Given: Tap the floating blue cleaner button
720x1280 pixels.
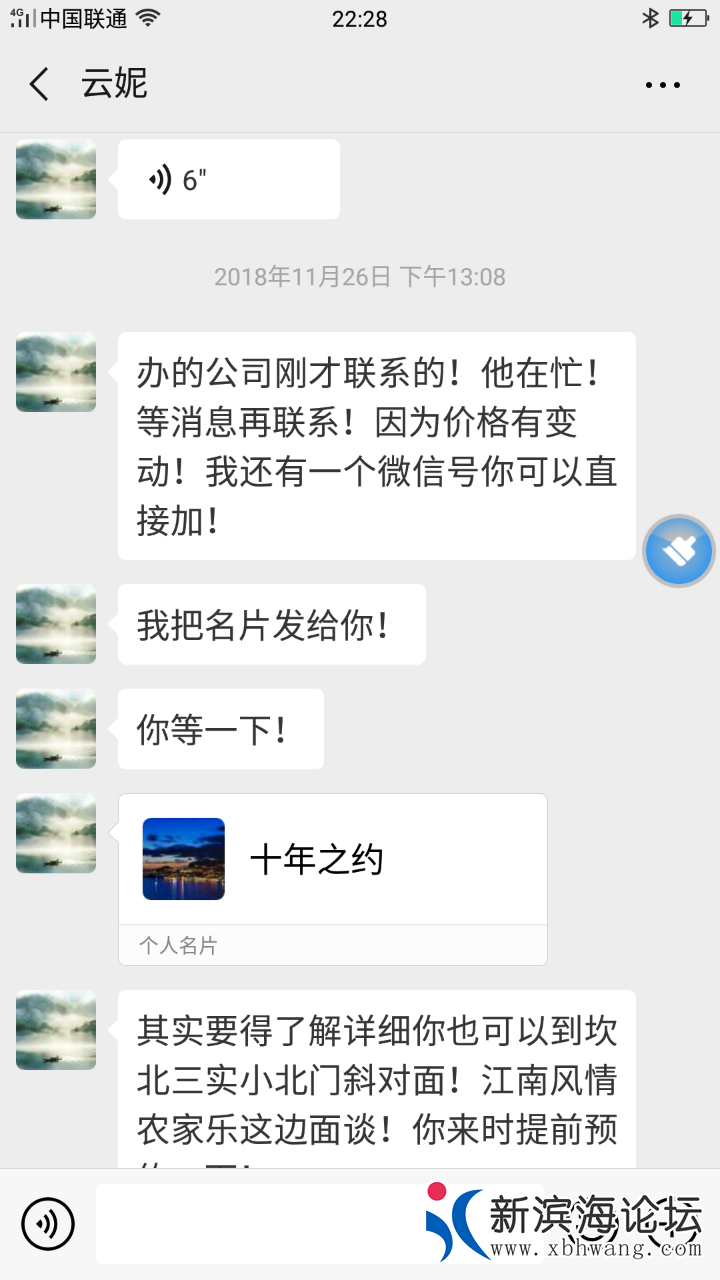Looking at the screenshot, I should pos(679,551).
